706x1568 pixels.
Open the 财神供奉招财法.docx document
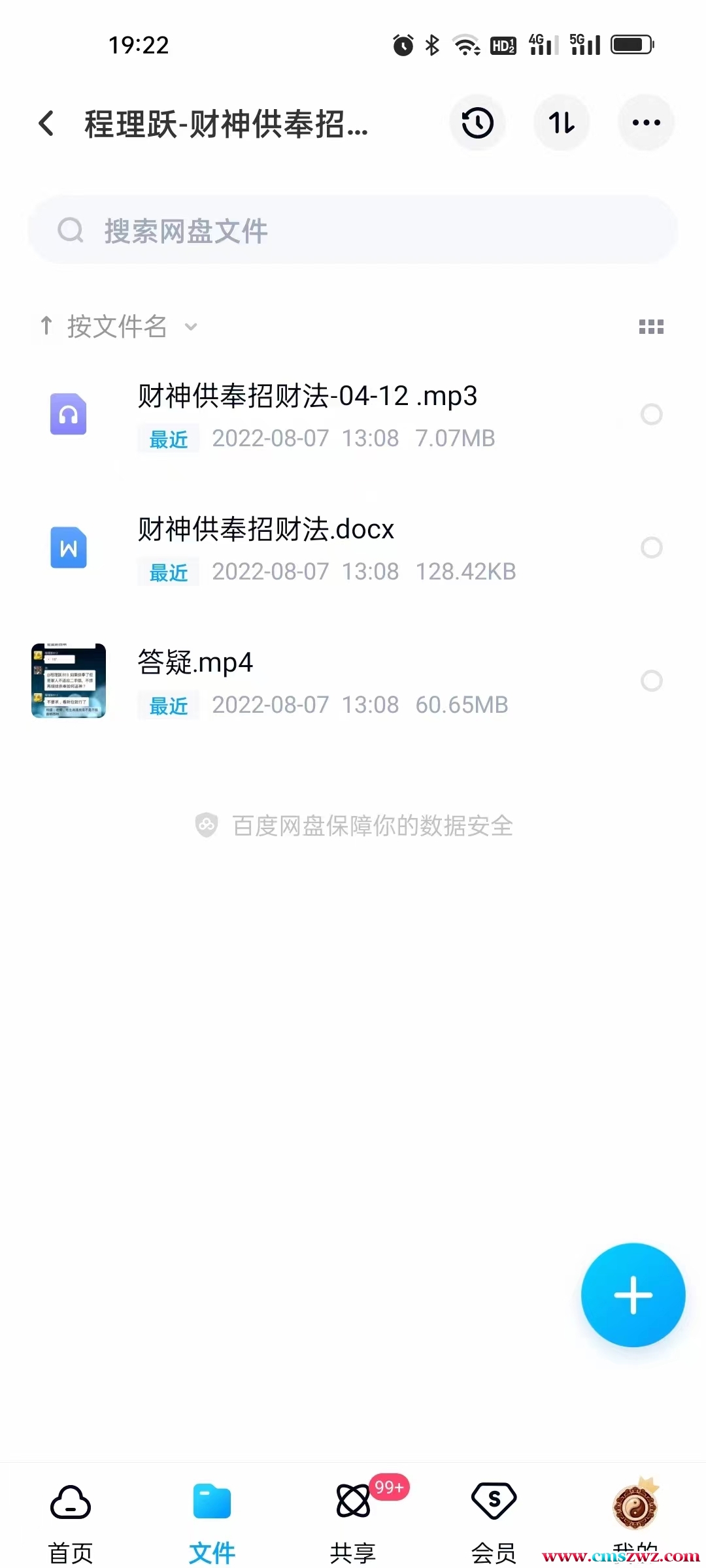(x=265, y=530)
